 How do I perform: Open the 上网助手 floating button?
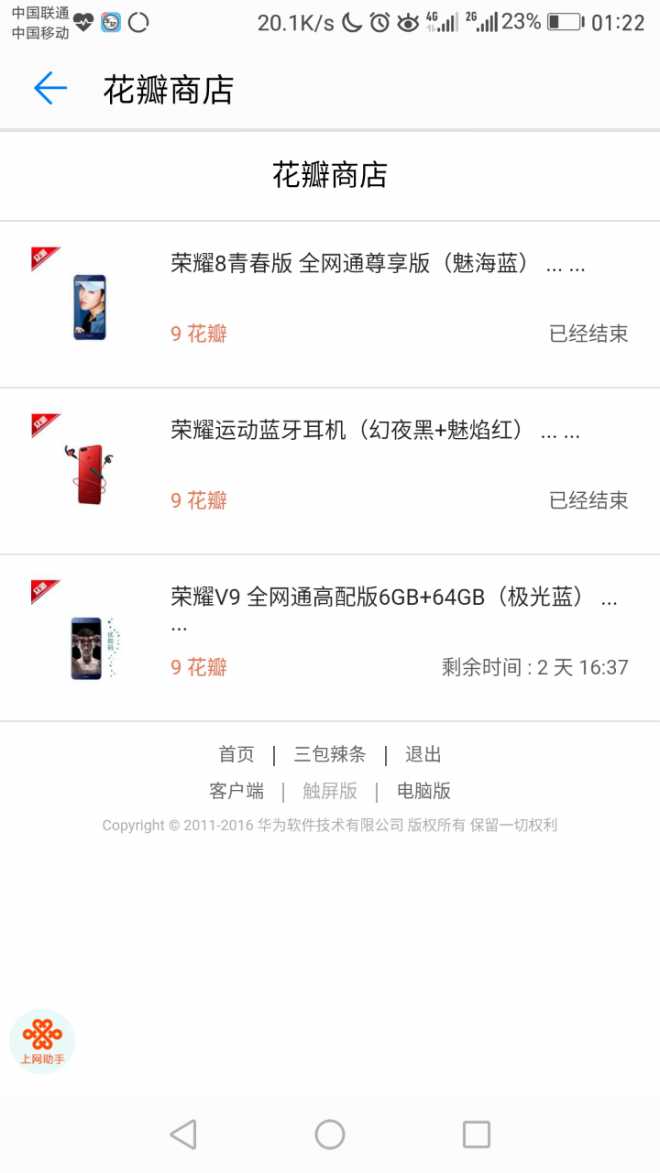[42, 1041]
